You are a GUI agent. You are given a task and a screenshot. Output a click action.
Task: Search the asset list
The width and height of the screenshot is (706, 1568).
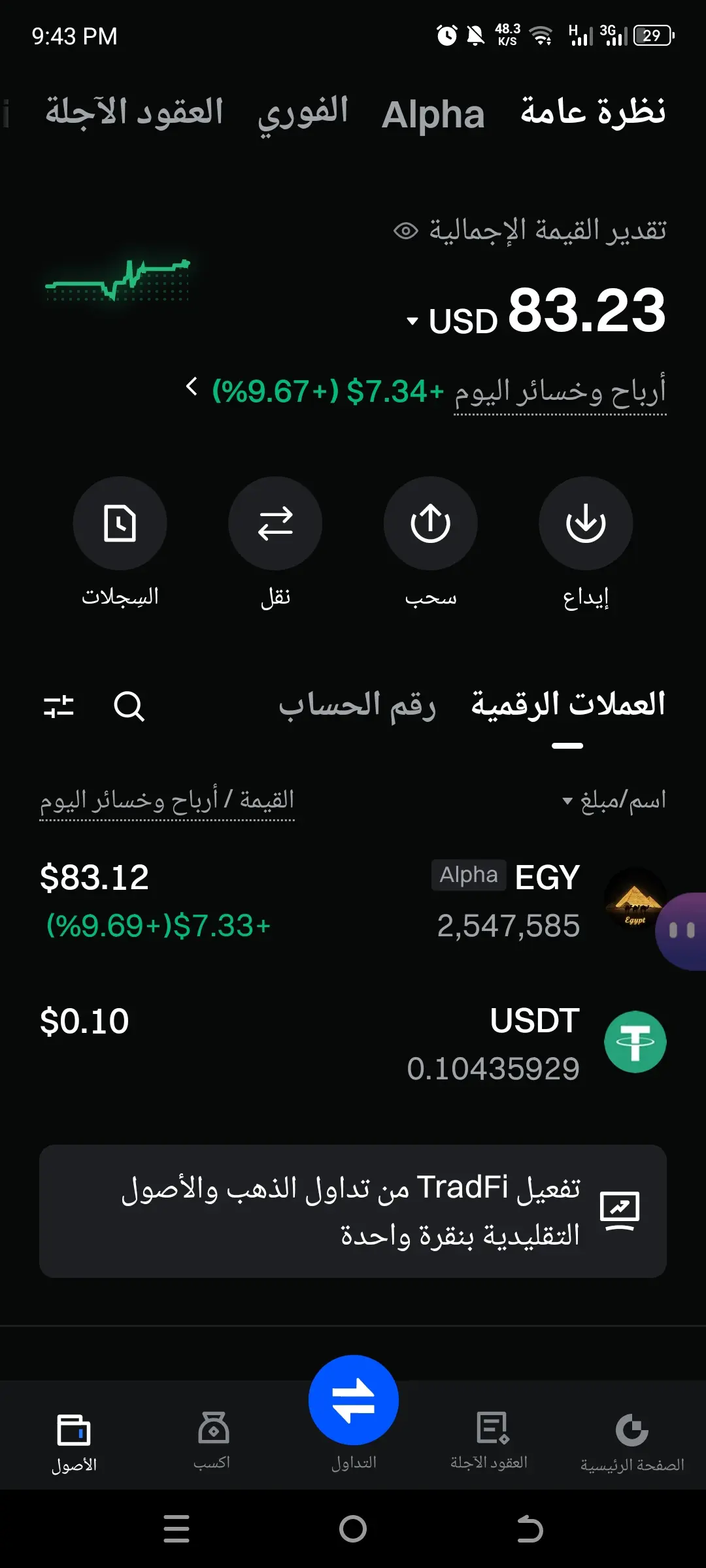point(129,706)
